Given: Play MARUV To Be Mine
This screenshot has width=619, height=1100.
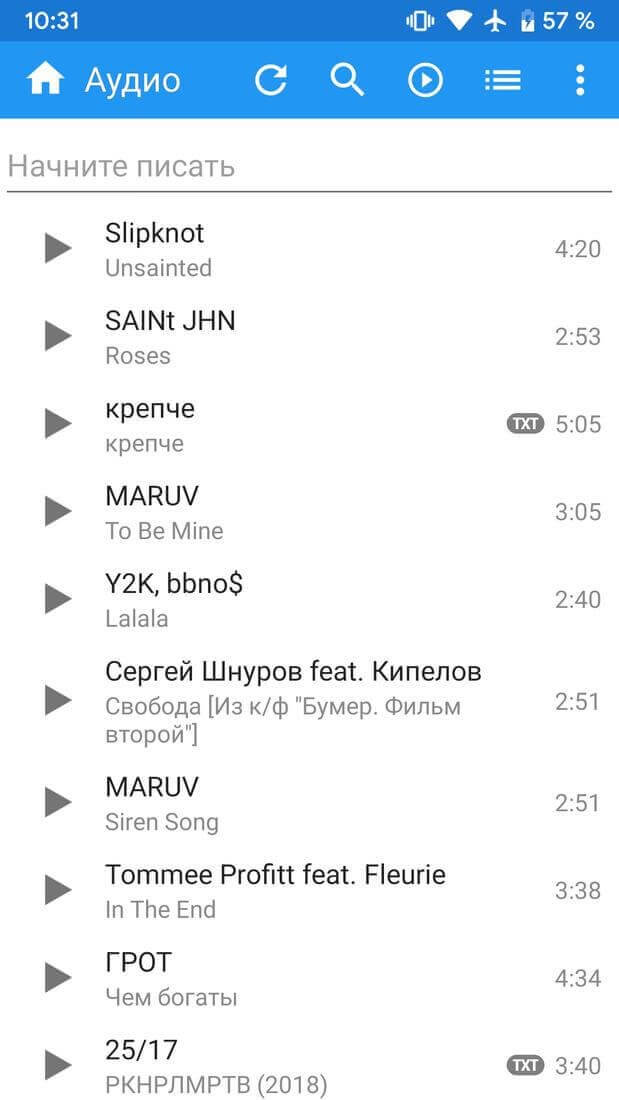Looking at the screenshot, I should point(58,511).
